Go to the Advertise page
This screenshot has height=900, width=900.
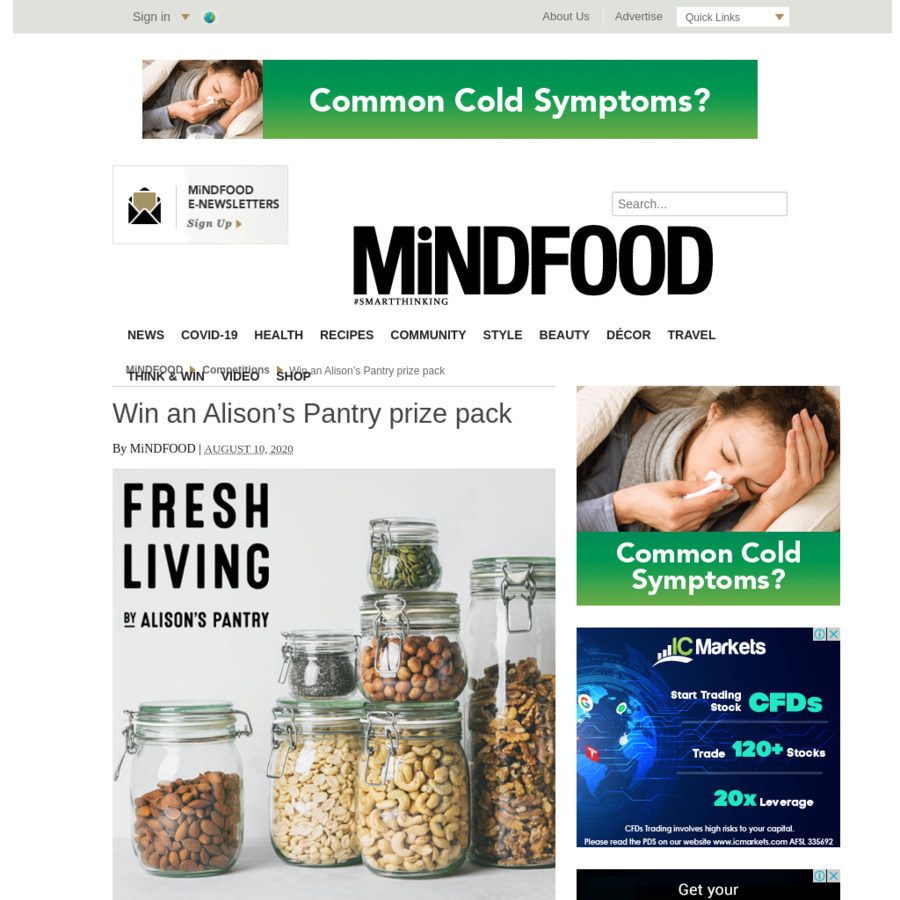point(638,17)
